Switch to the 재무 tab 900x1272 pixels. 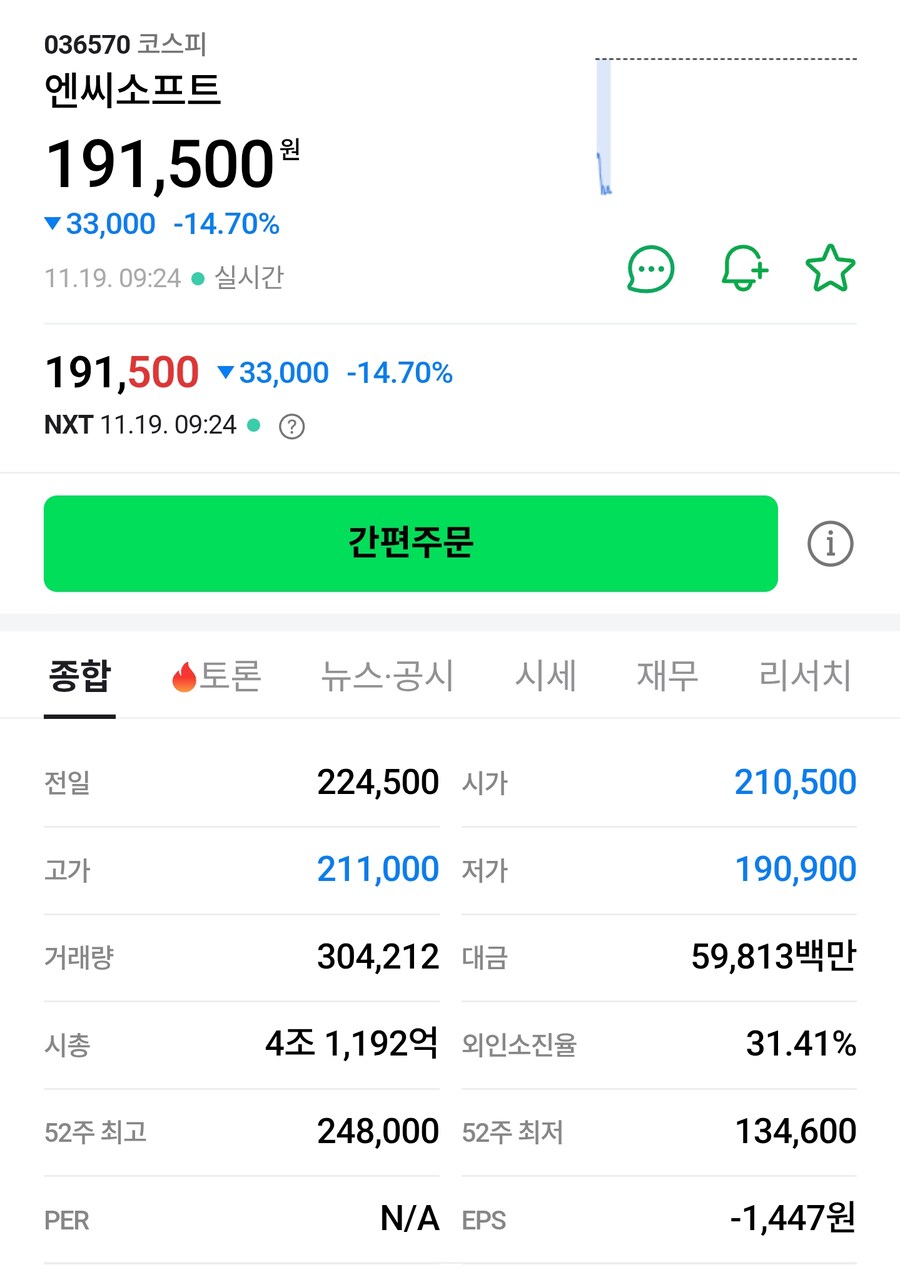[x=667, y=676]
